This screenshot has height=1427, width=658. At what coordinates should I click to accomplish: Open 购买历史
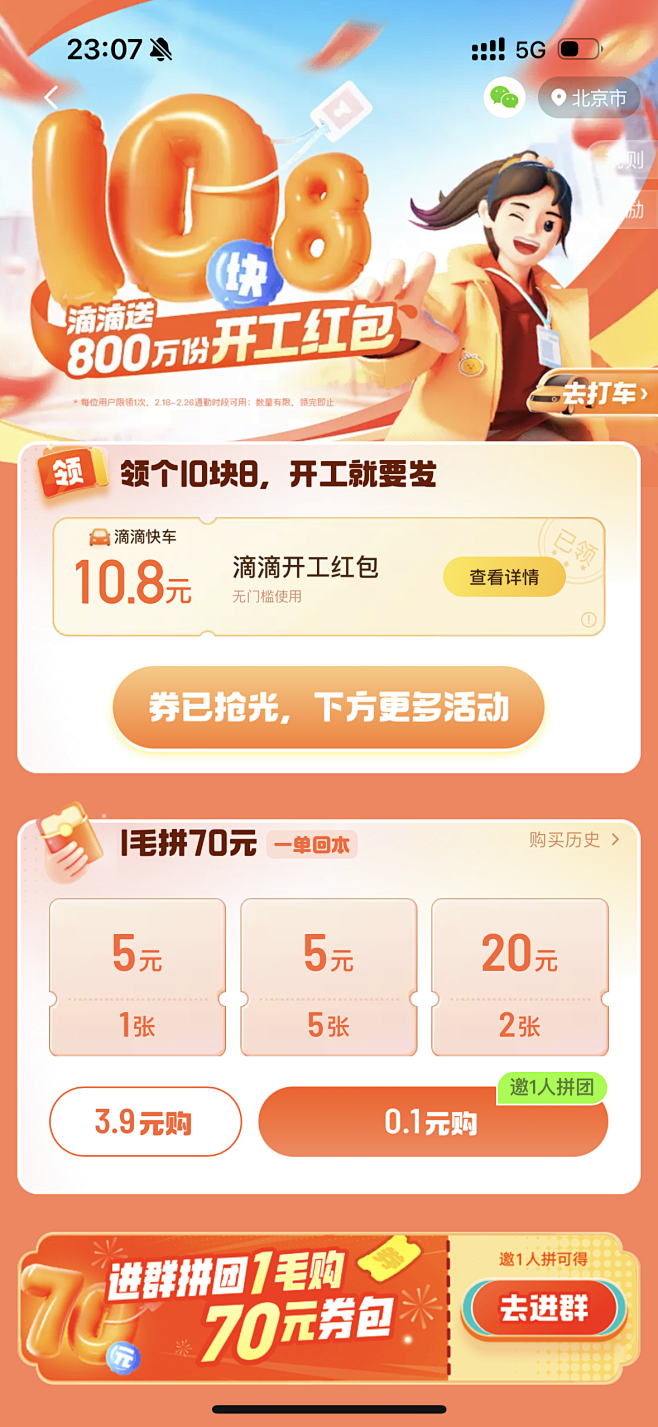pos(575,840)
